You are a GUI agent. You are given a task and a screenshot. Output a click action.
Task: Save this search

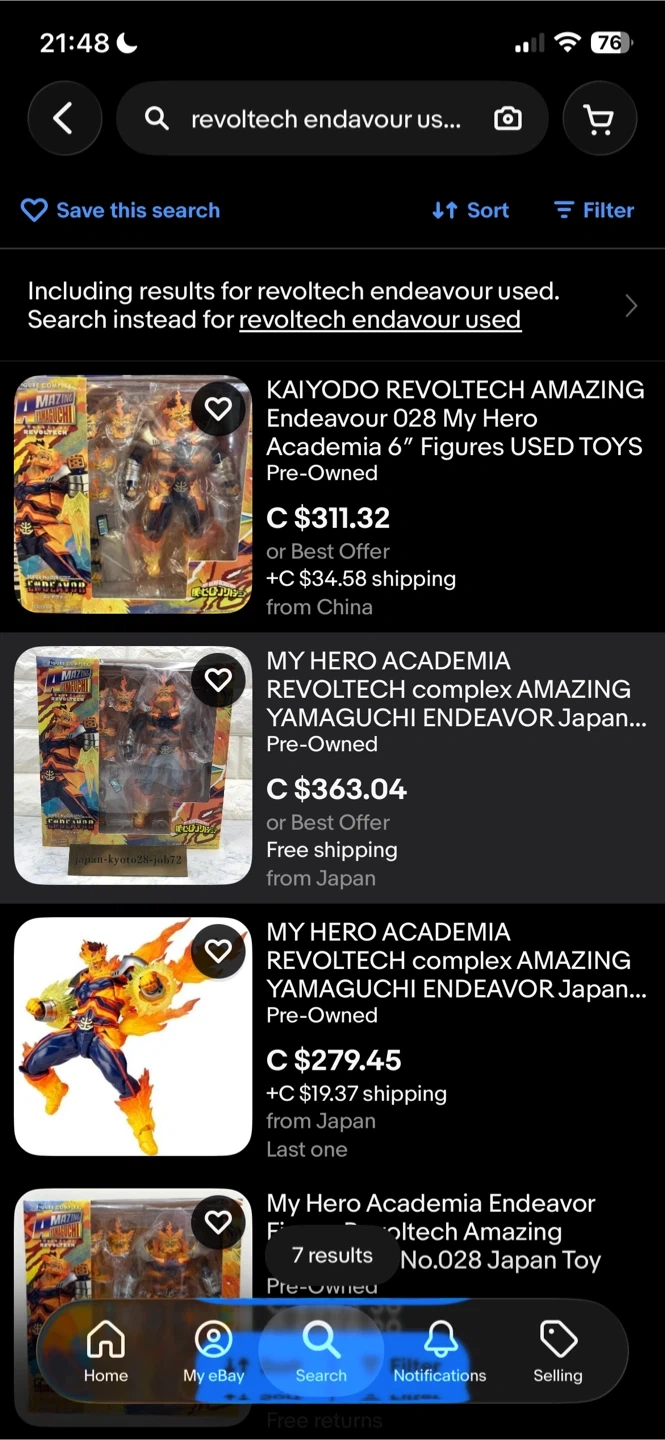point(120,210)
